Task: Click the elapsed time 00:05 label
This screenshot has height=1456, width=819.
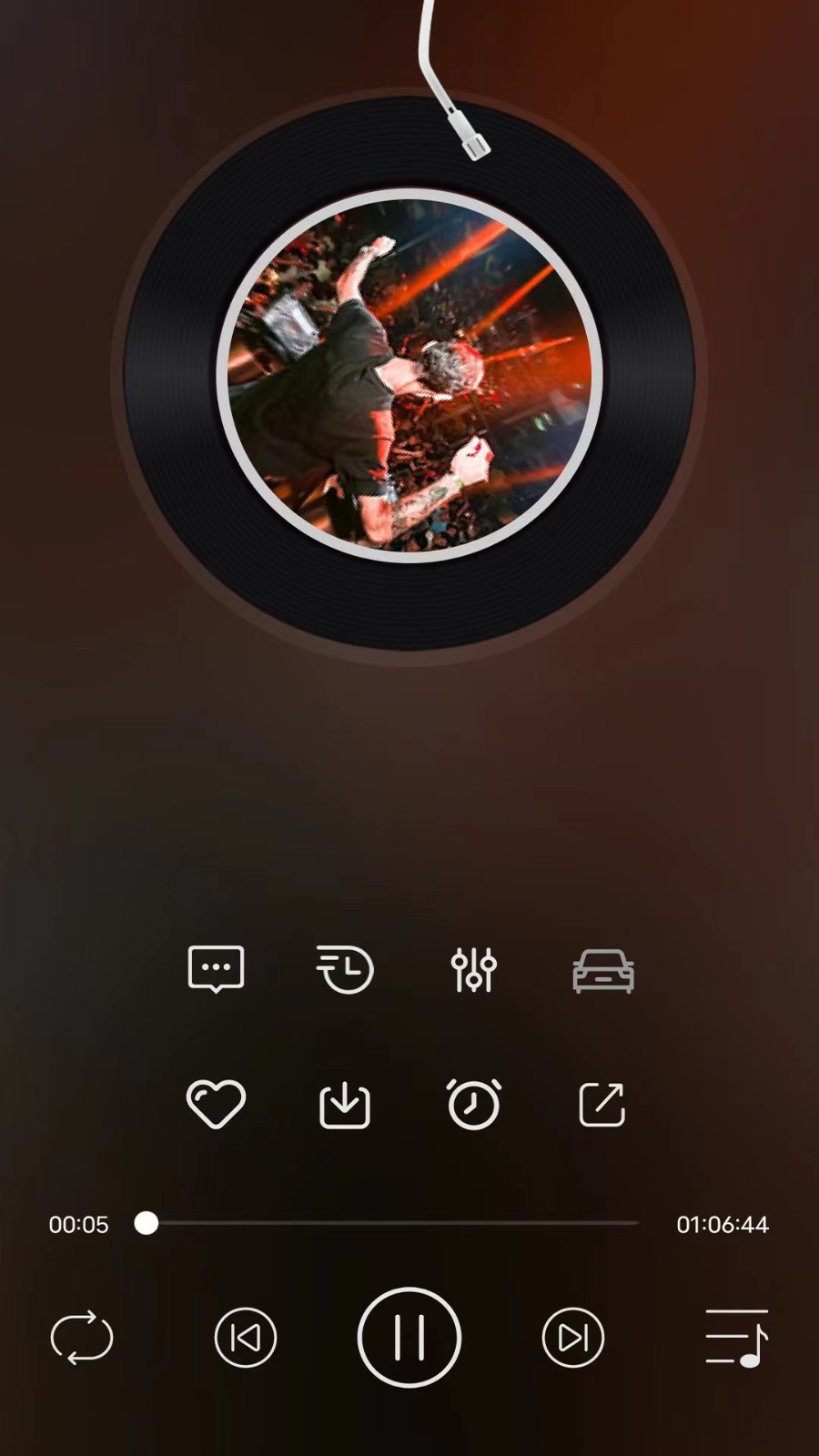Action: tap(79, 1224)
